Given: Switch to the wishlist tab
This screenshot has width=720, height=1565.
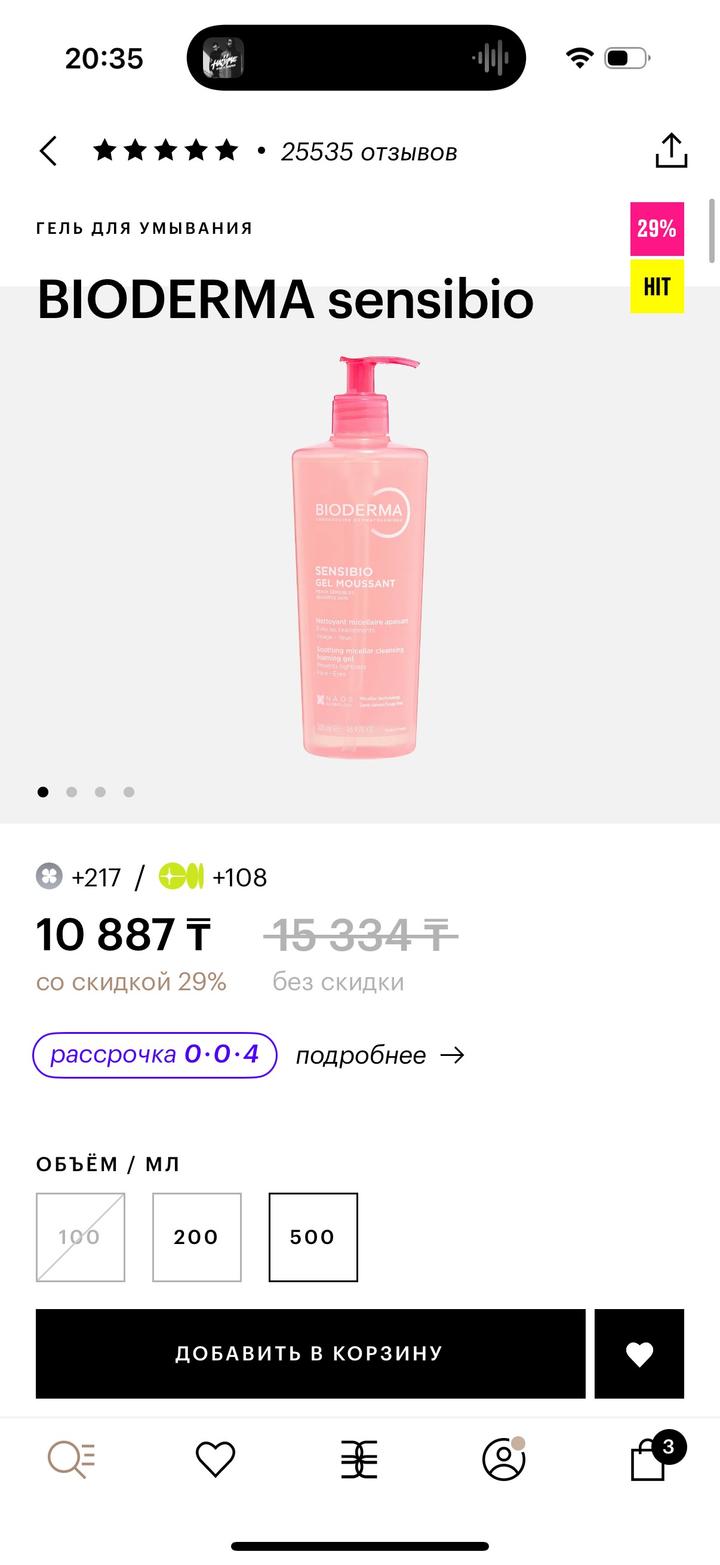Looking at the screenshot, I should coord(215,1460).
